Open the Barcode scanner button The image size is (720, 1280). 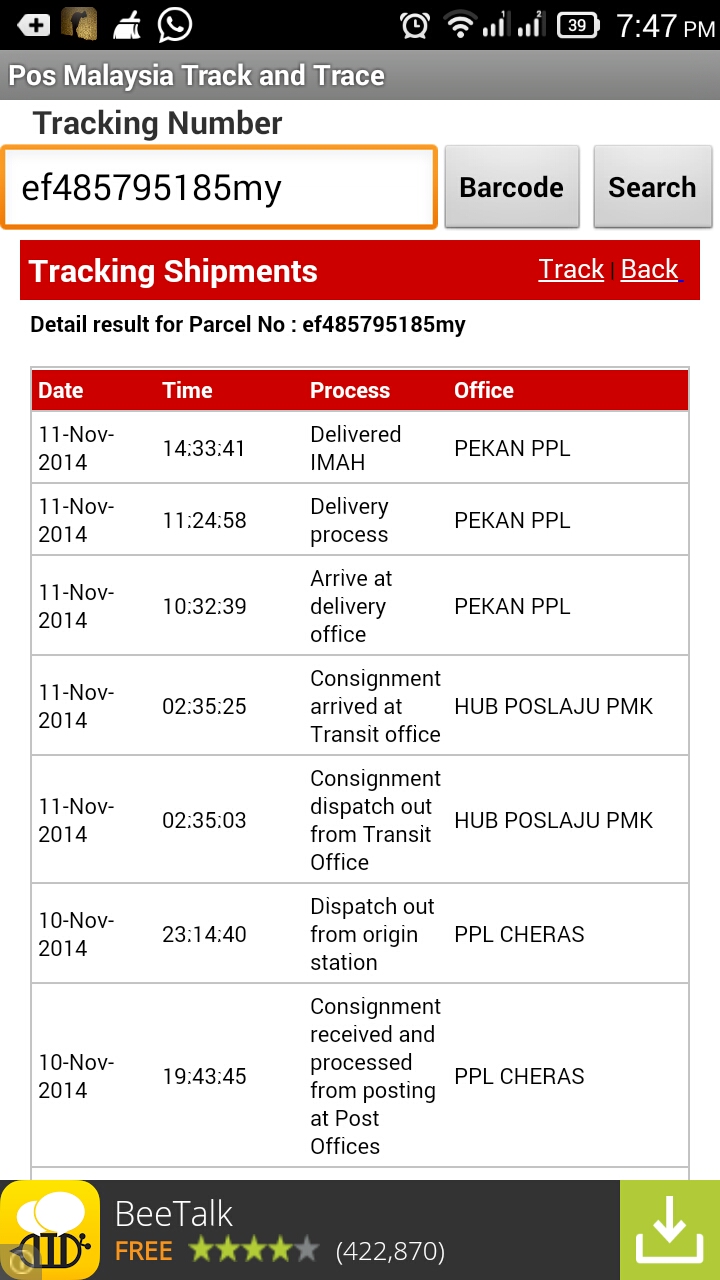[511, 188]
